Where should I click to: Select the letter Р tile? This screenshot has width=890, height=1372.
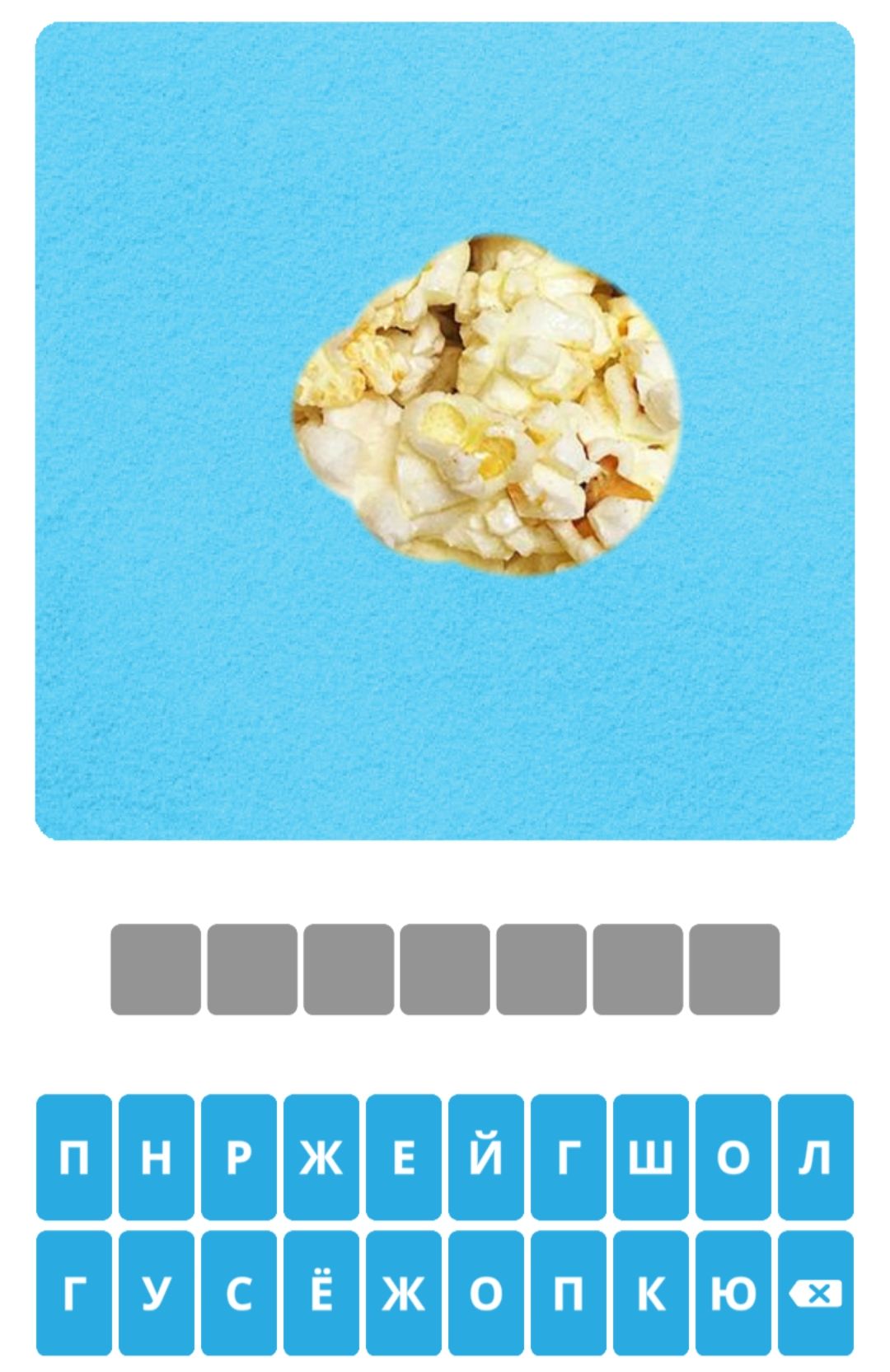coord(239,1157)
